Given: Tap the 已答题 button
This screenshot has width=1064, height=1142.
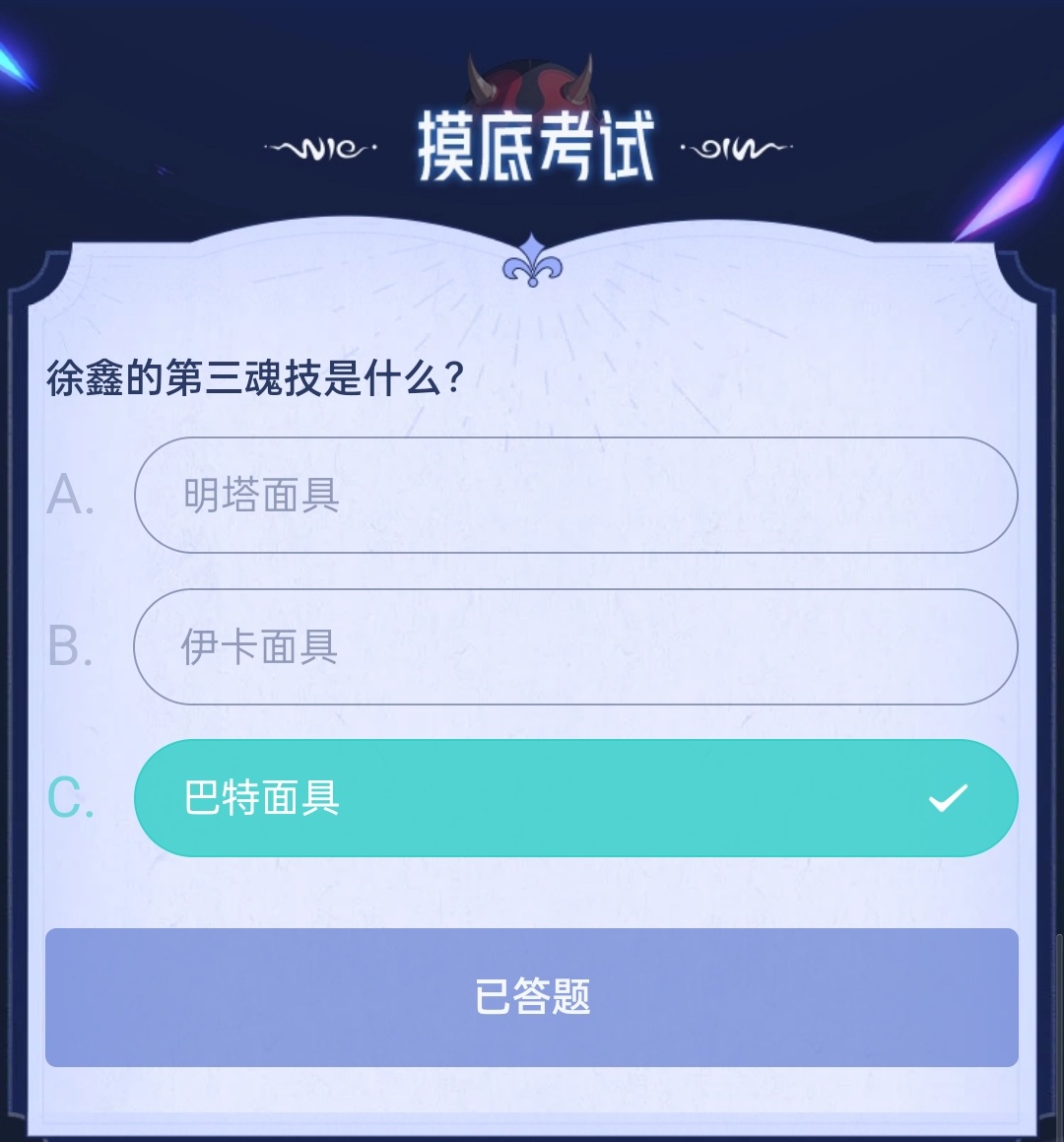Looking at the screenshot, I should [x=532, y=997].
